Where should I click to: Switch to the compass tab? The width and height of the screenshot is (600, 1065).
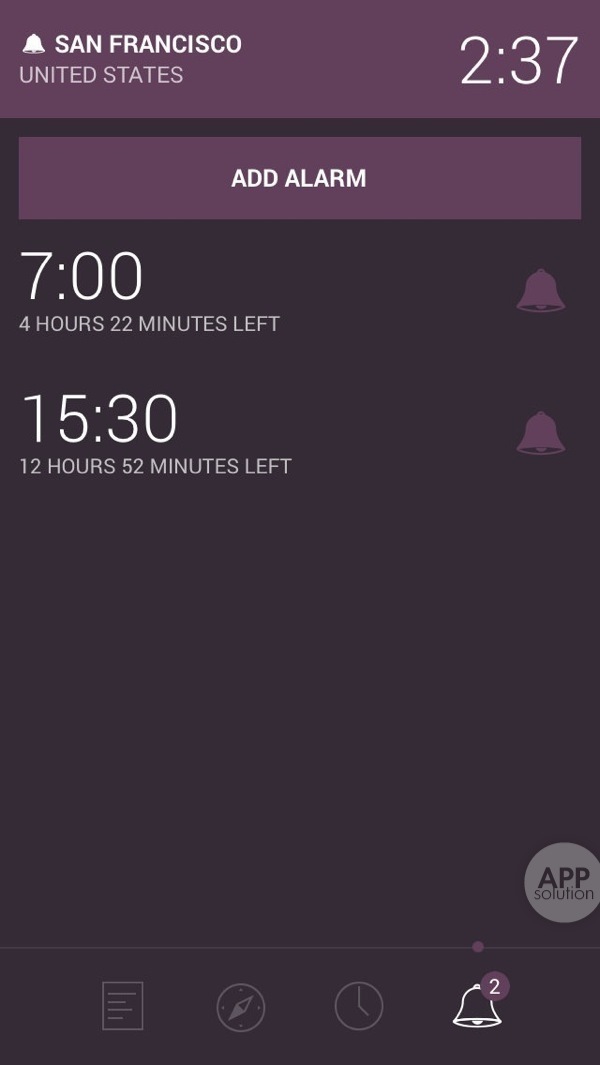tap(241, 1007)
